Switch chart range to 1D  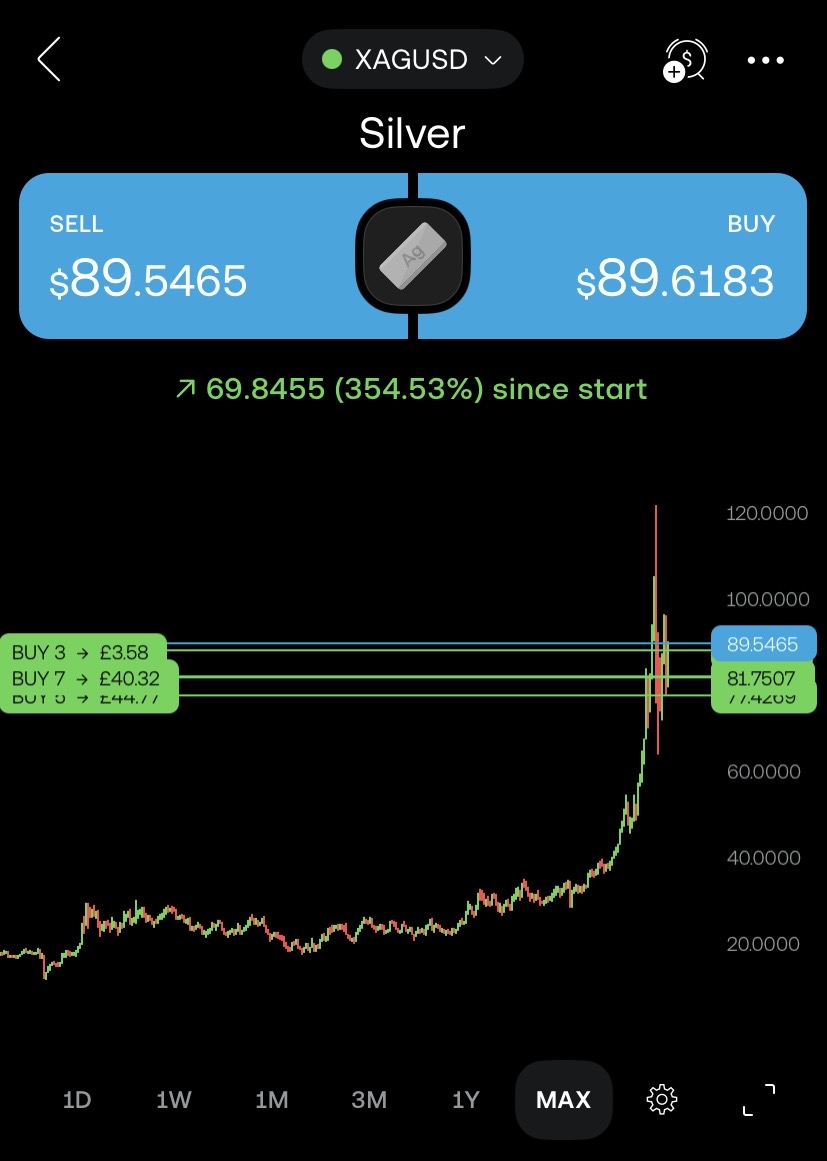77,1100
